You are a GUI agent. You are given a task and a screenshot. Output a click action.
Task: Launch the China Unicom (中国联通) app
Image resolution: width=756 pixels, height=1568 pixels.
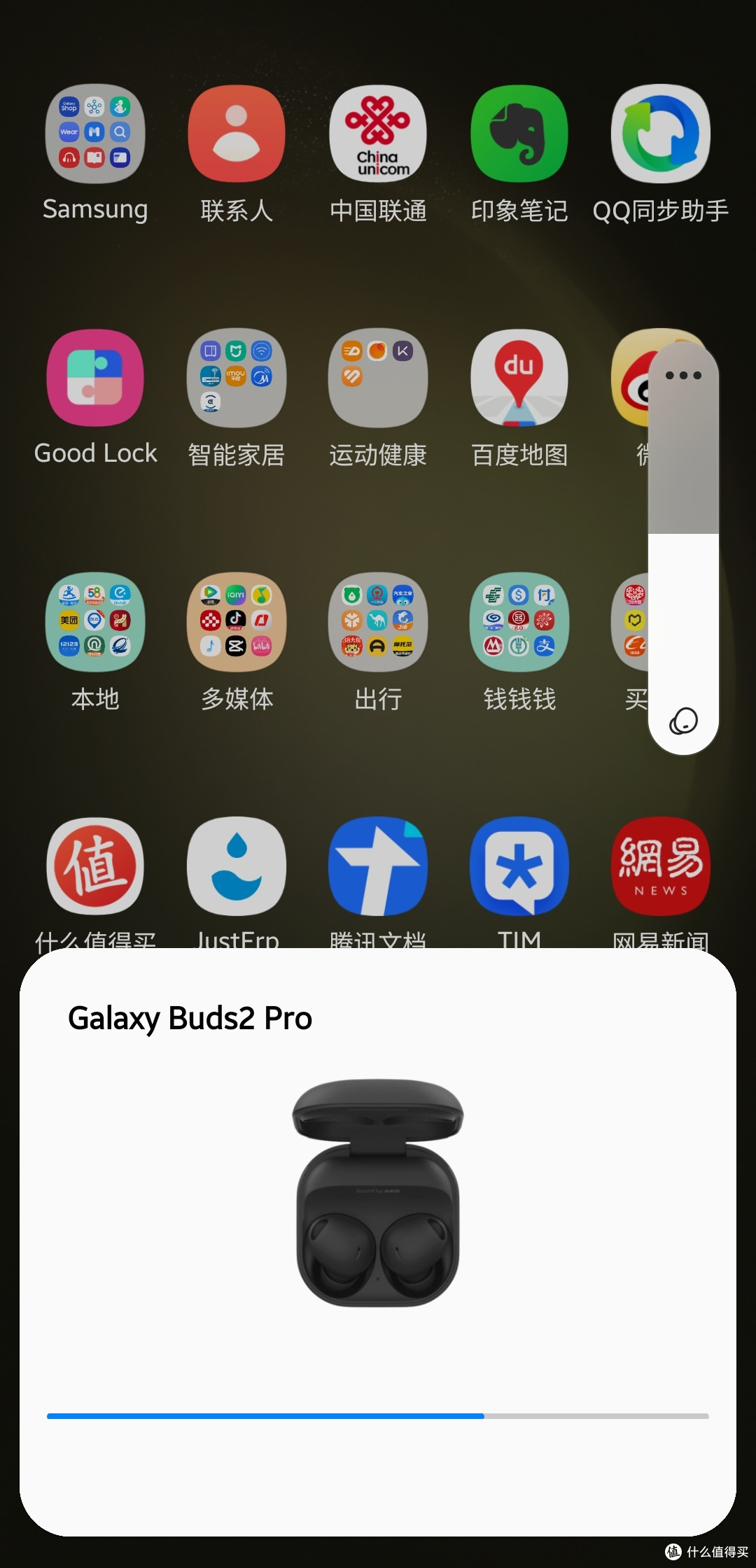click(x=377, y=135)
